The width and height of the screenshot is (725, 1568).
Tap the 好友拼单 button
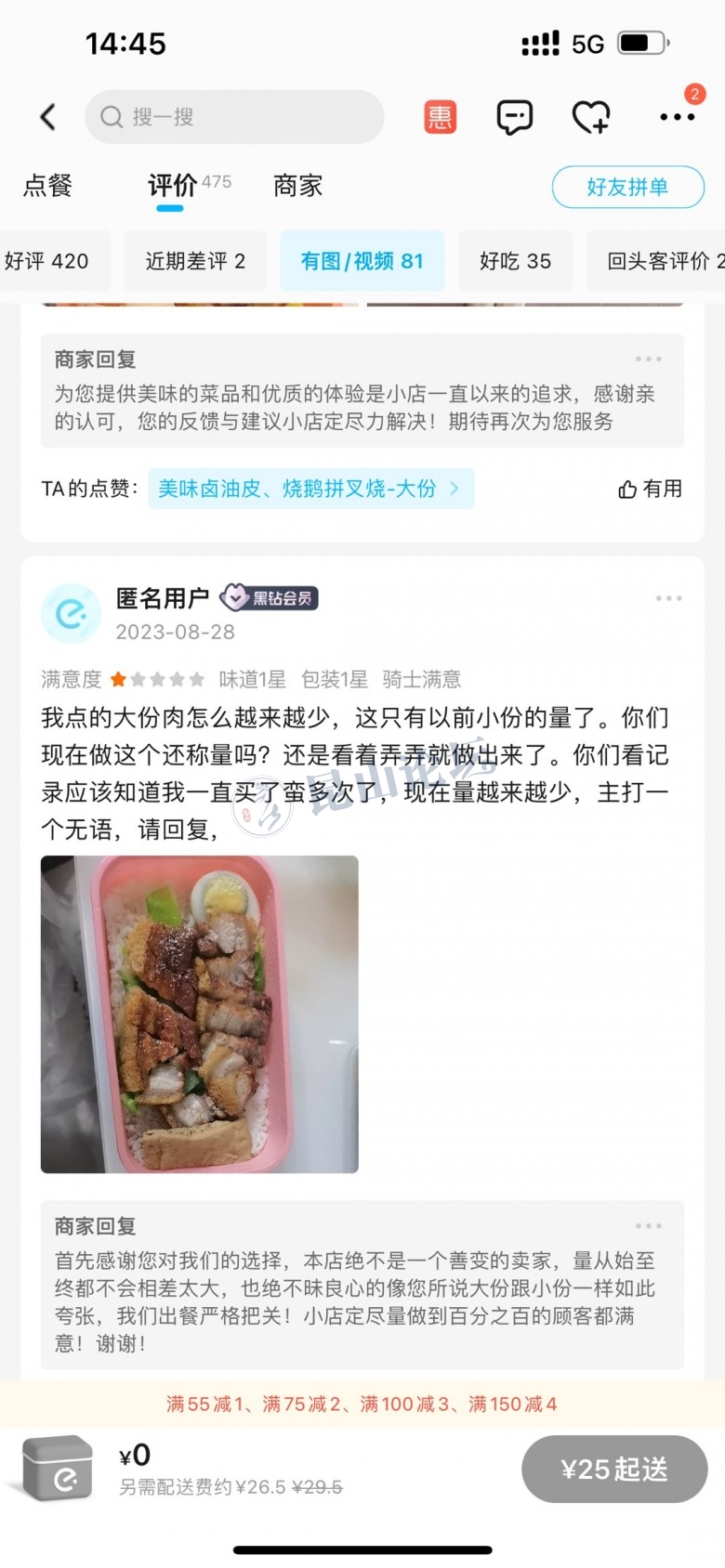point(627,187)
